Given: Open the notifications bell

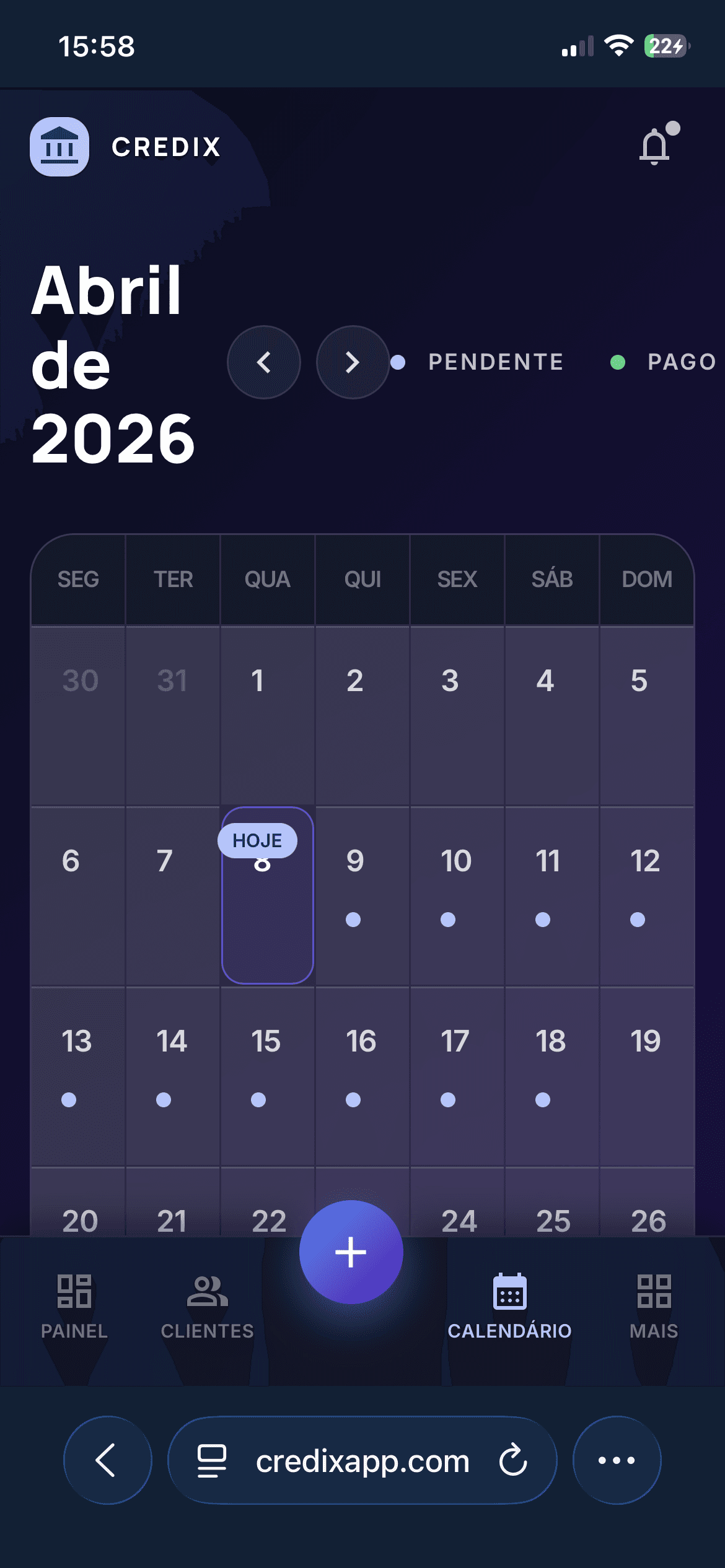Looking at the screenshot, I should (655, 147).
